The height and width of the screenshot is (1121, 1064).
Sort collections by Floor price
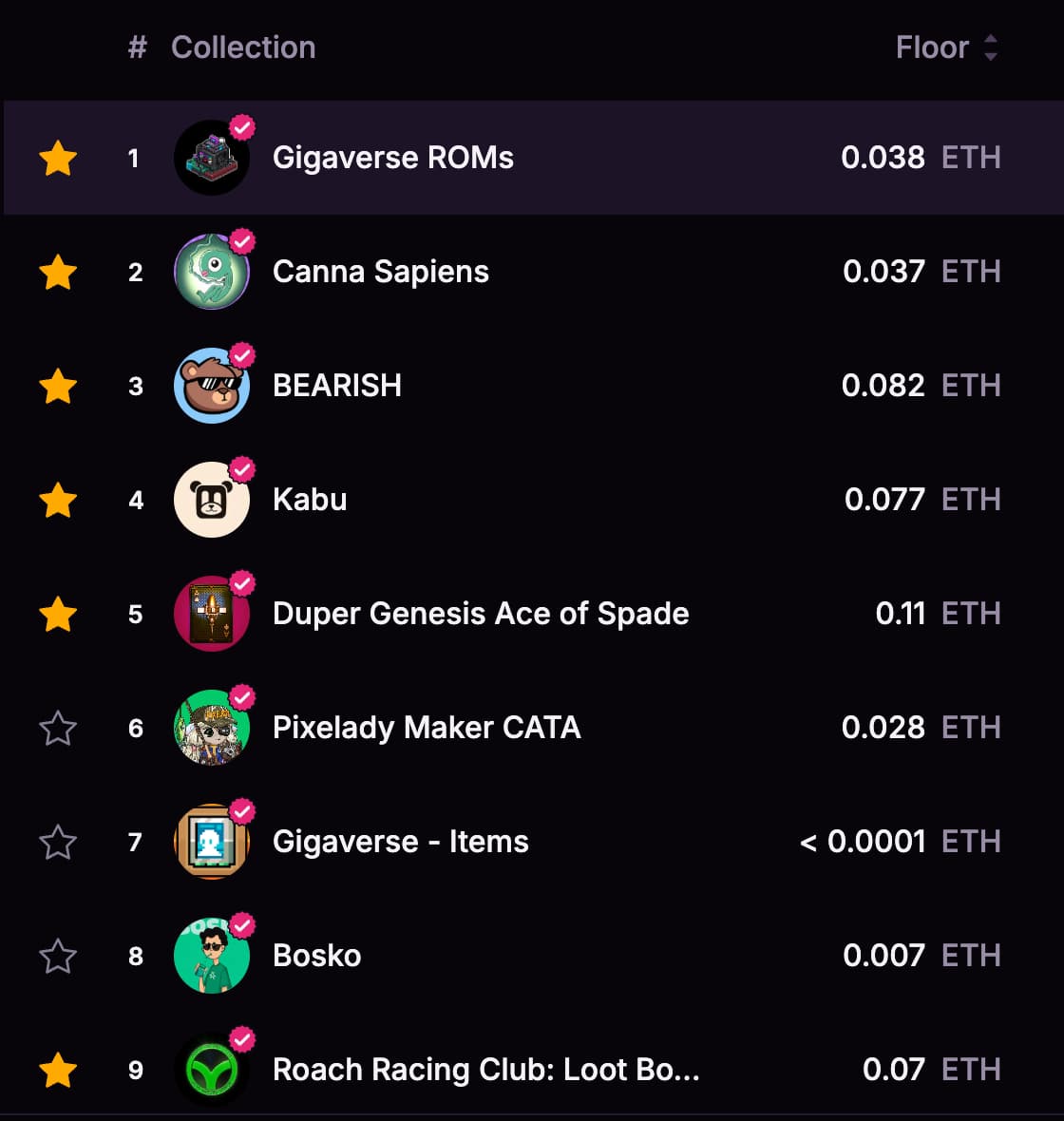(x=946, y=47)
